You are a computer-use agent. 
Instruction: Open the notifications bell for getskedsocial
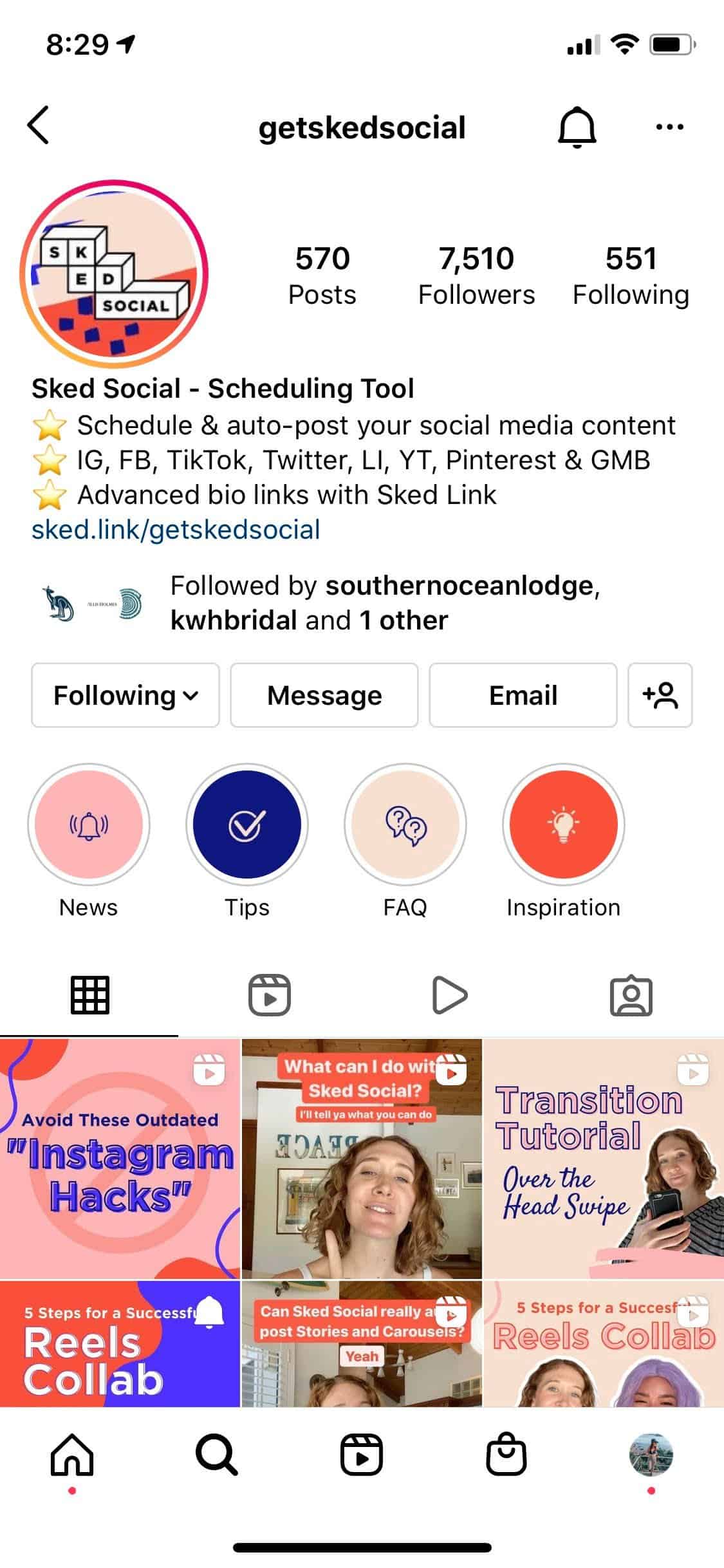[577, 127]
